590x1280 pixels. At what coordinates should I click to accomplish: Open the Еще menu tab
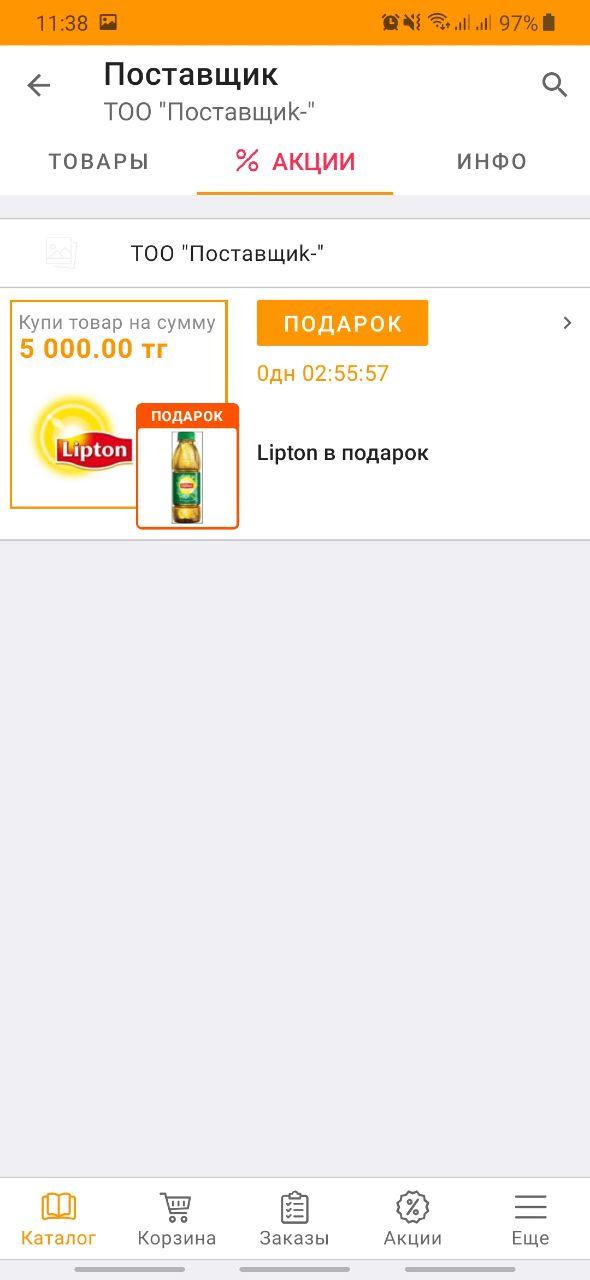coord(530,1219)
